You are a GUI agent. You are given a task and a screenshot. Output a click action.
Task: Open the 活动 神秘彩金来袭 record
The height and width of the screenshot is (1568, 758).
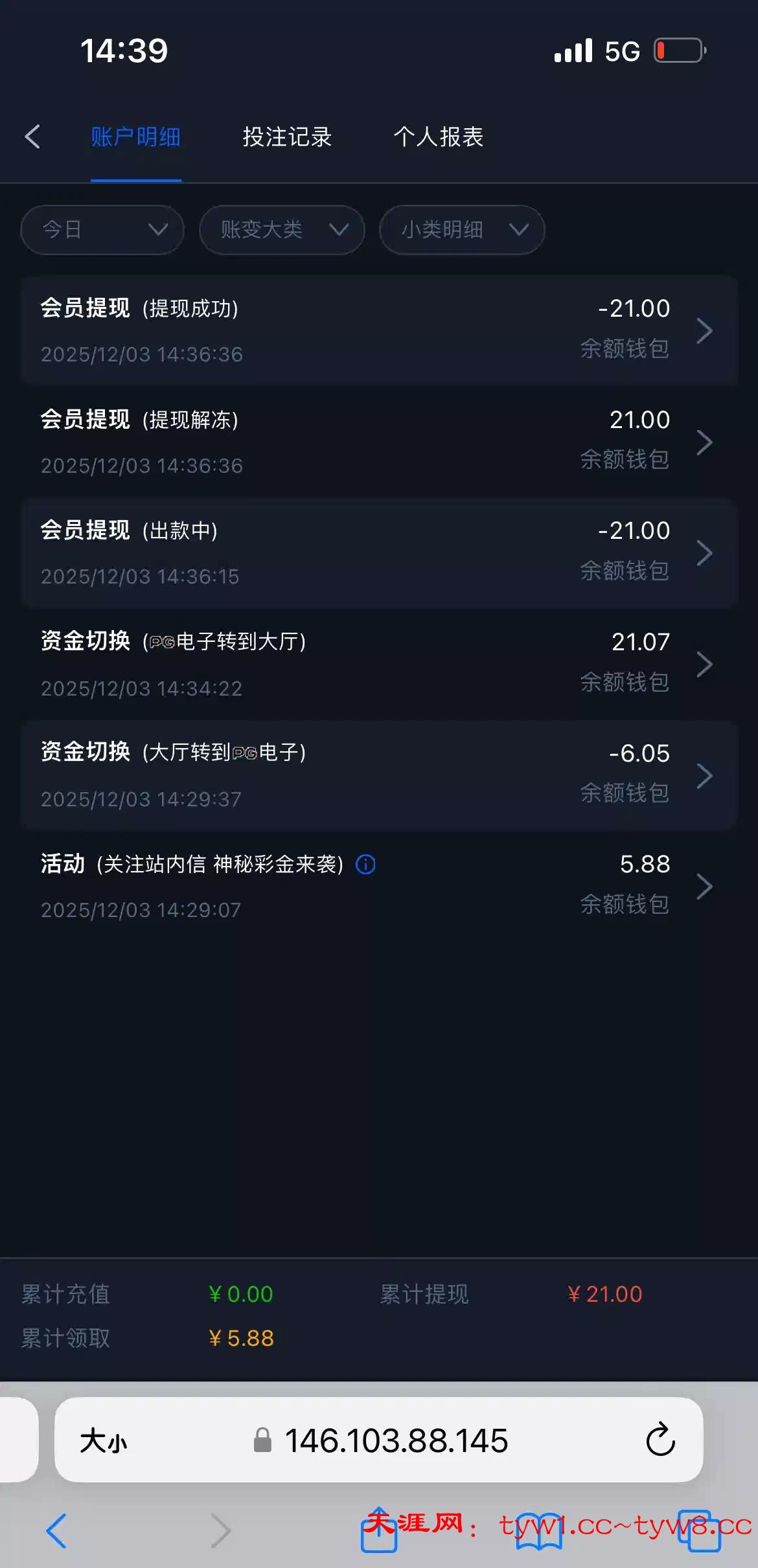[379, 886]
